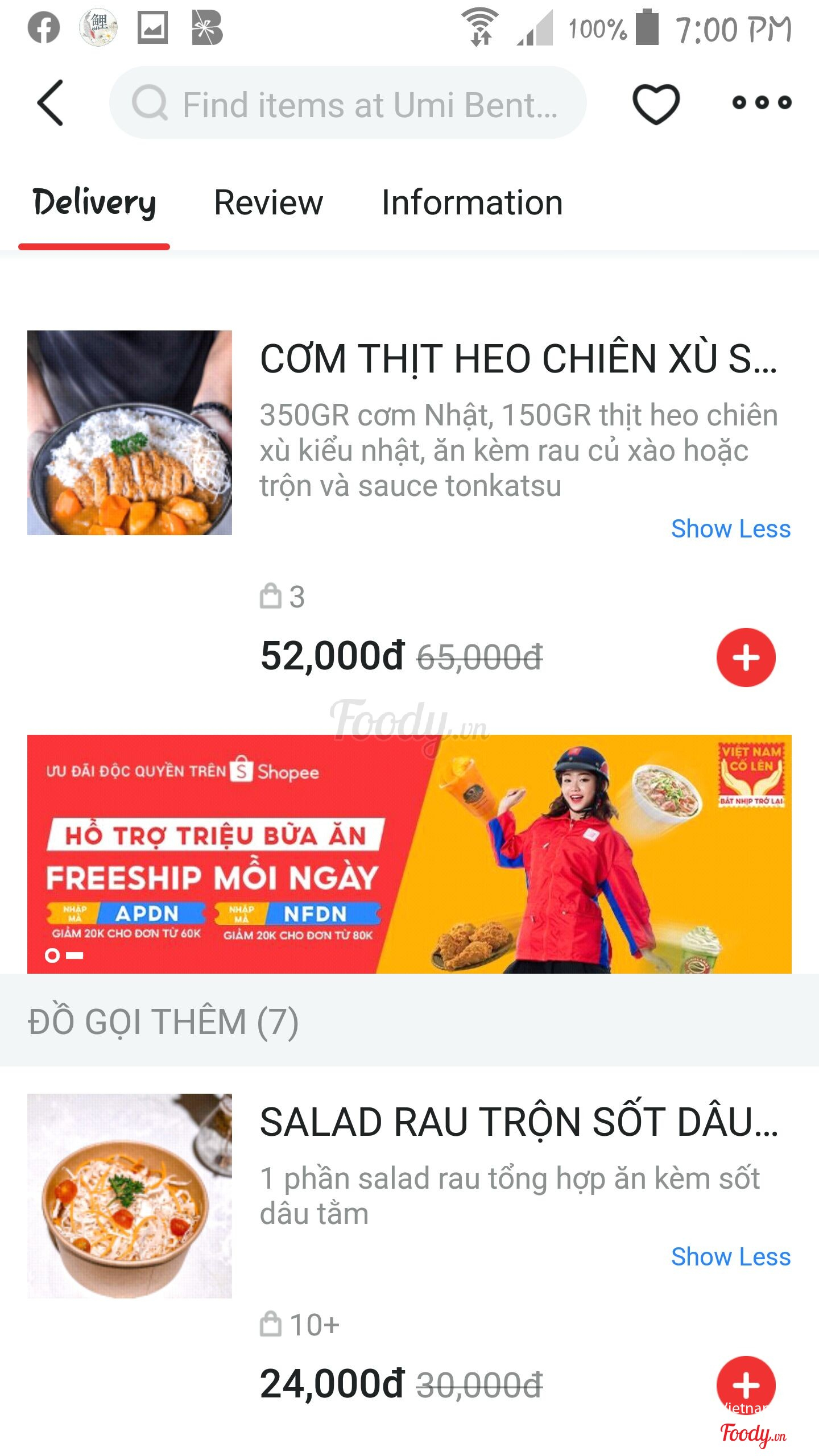Image resolution: width=819 pixels, height=1456 pixels.
Task: Open the SALAD RAU TRỘN SỐT DÂU item
Action: pos(518,1123)
